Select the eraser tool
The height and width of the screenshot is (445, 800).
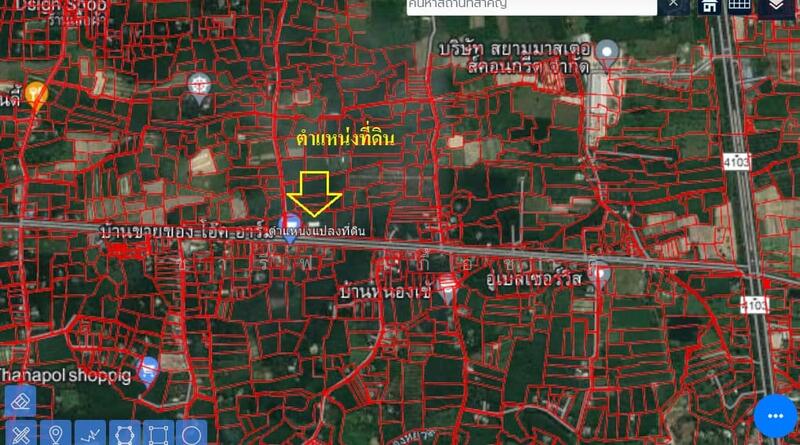[20, 402]
